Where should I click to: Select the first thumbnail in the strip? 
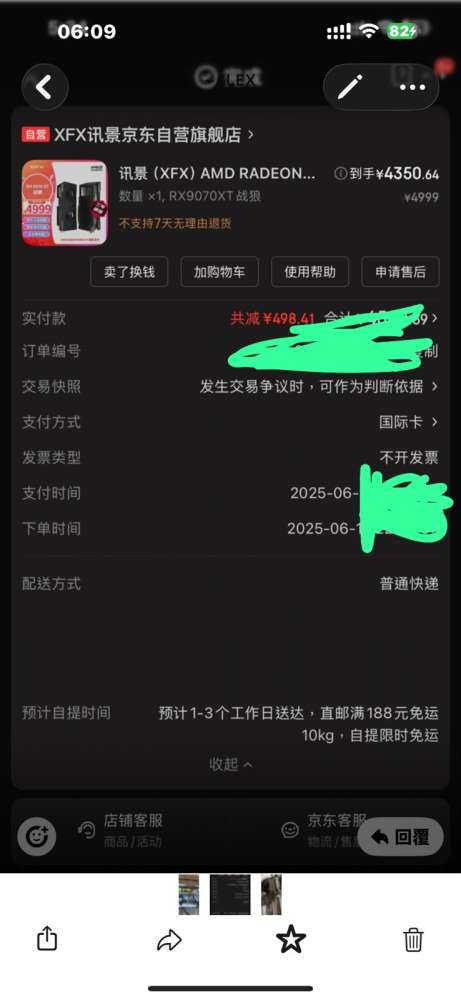pyautogui.click(x=189, y=894)
